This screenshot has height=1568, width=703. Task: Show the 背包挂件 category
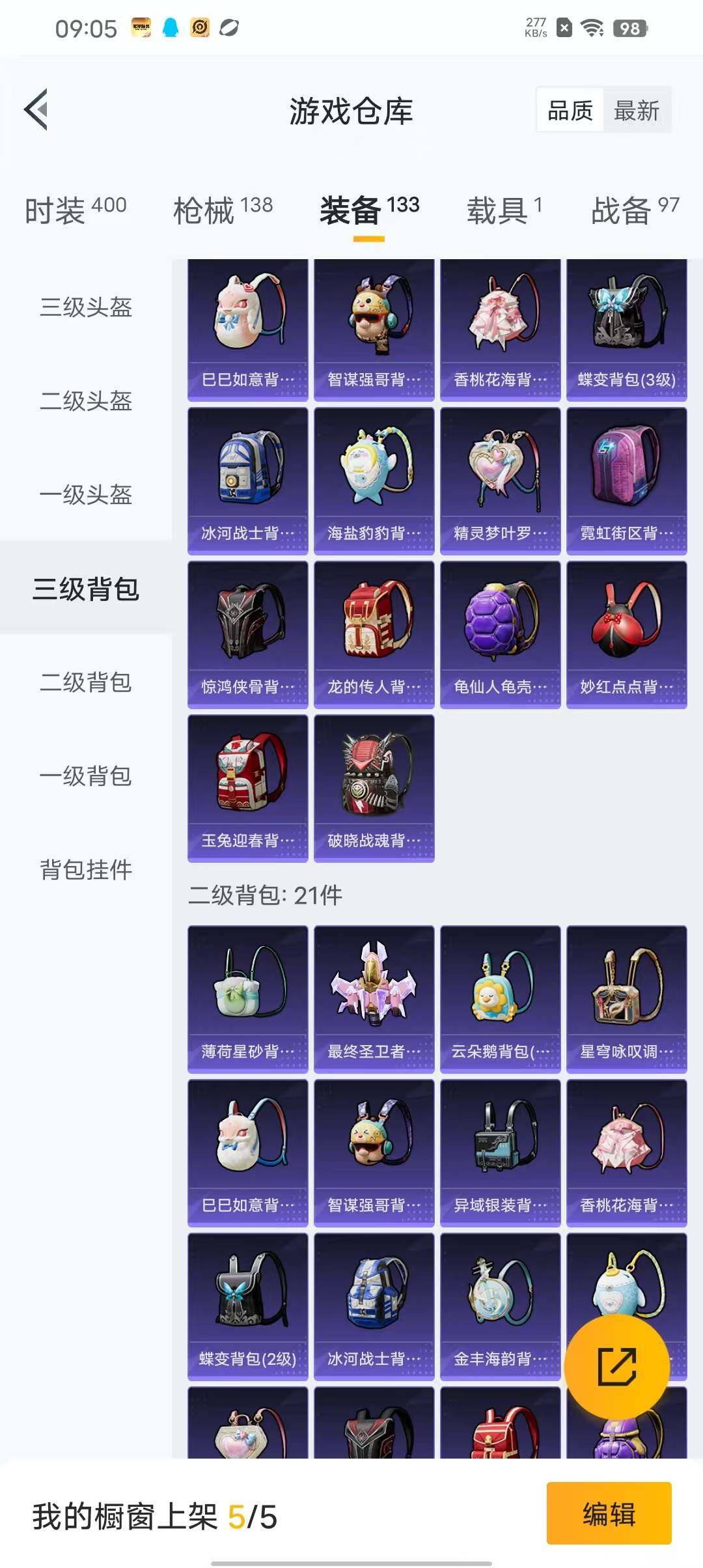click(x=86, y=870)
